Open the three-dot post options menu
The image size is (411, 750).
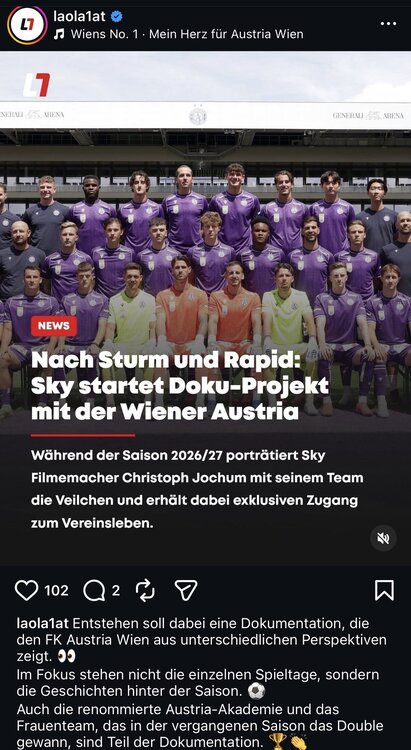(x=388, y=23)
